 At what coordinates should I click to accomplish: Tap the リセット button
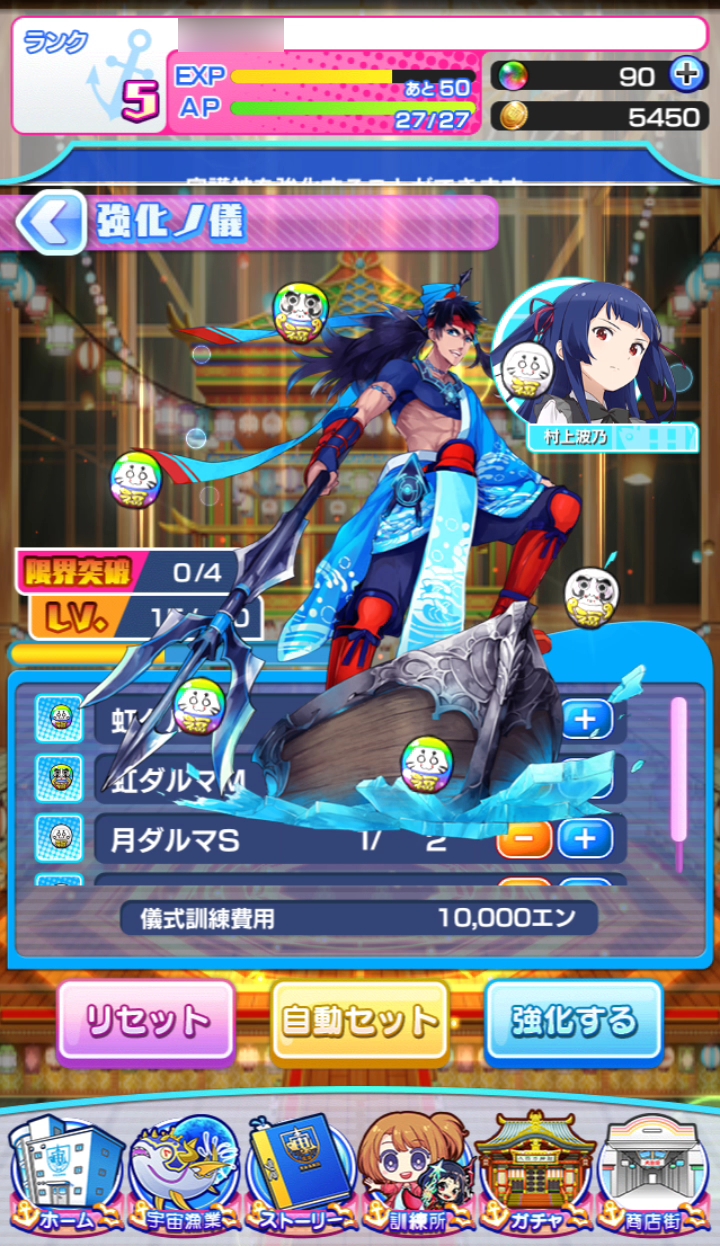(x=146, y=1020)
